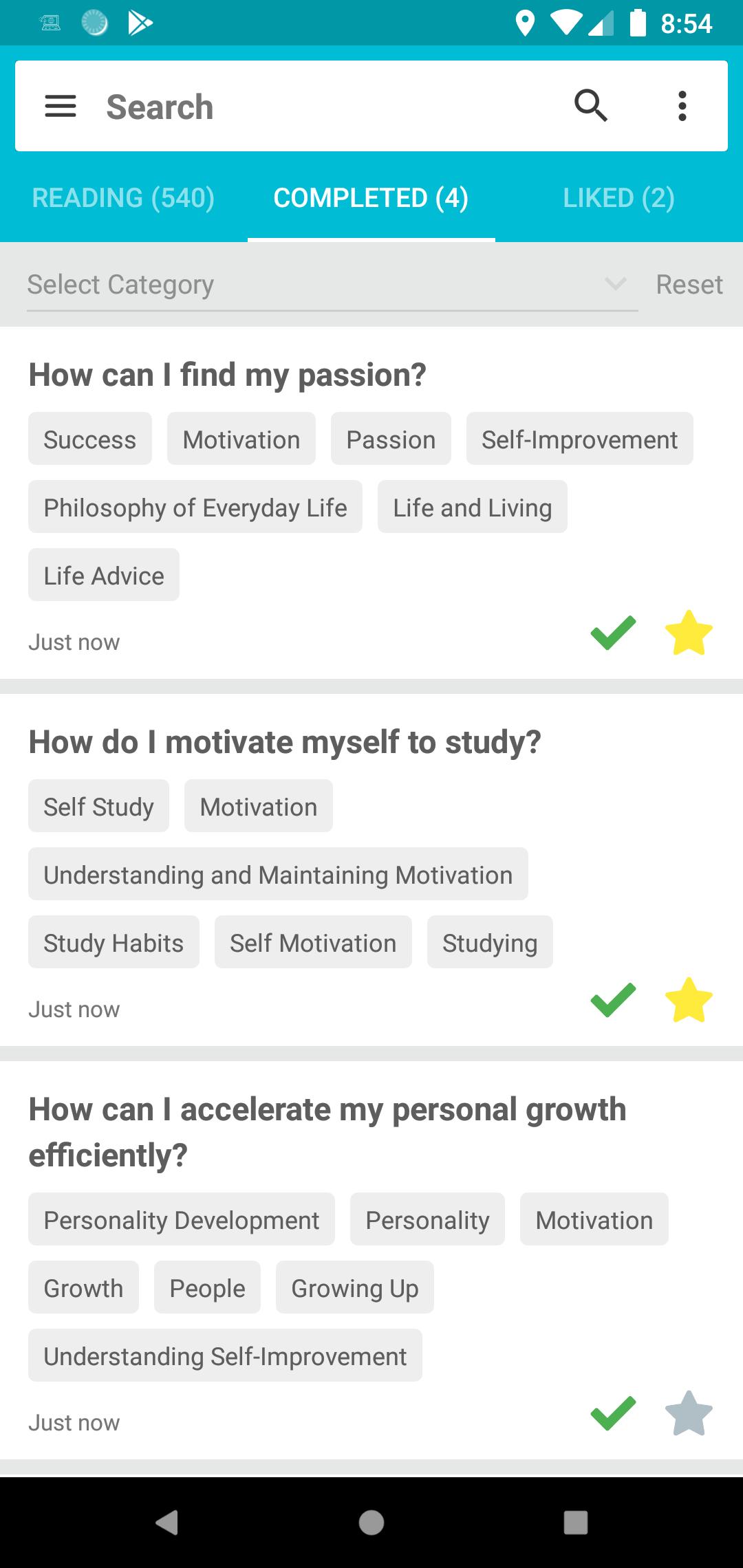743x1568 pixels.
Task: Open the personal growth question
Action: click(x=327, y=1131)
